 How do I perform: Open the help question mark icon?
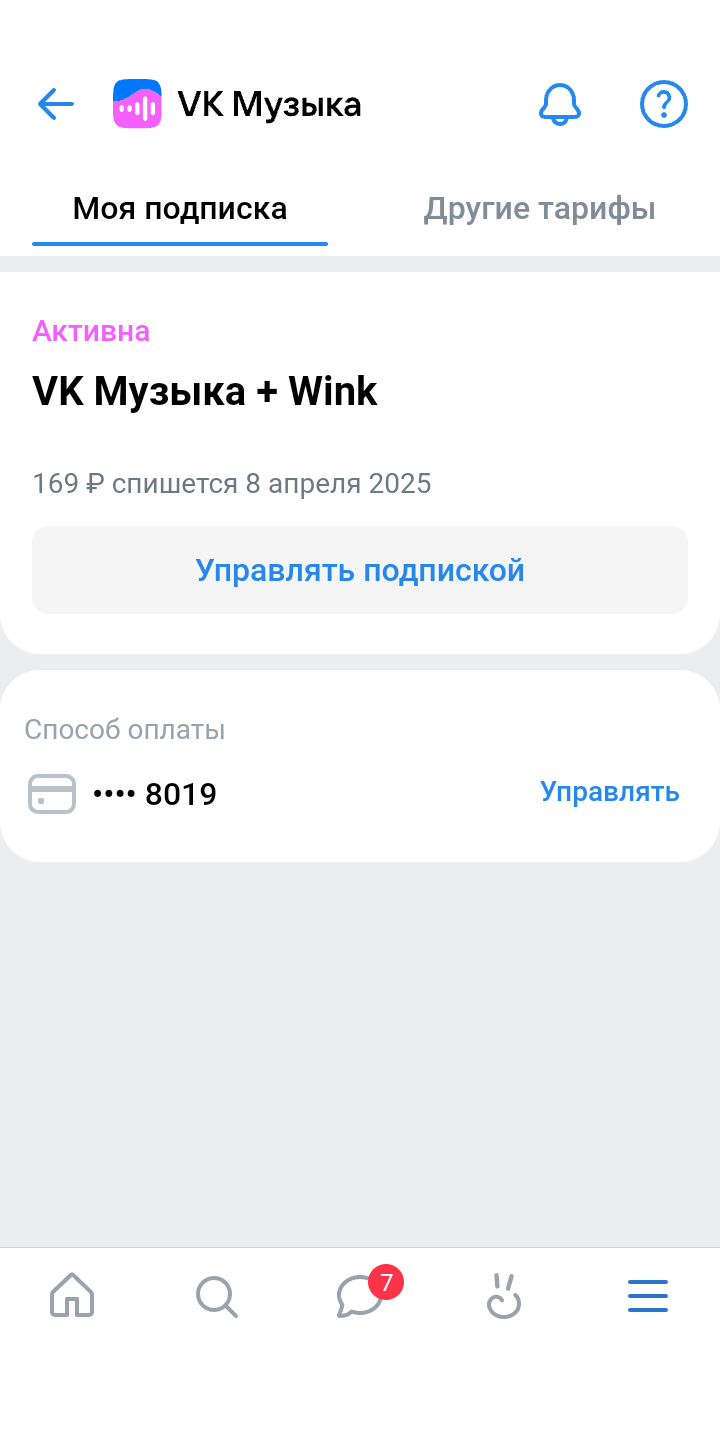click(x=664, y=104)
